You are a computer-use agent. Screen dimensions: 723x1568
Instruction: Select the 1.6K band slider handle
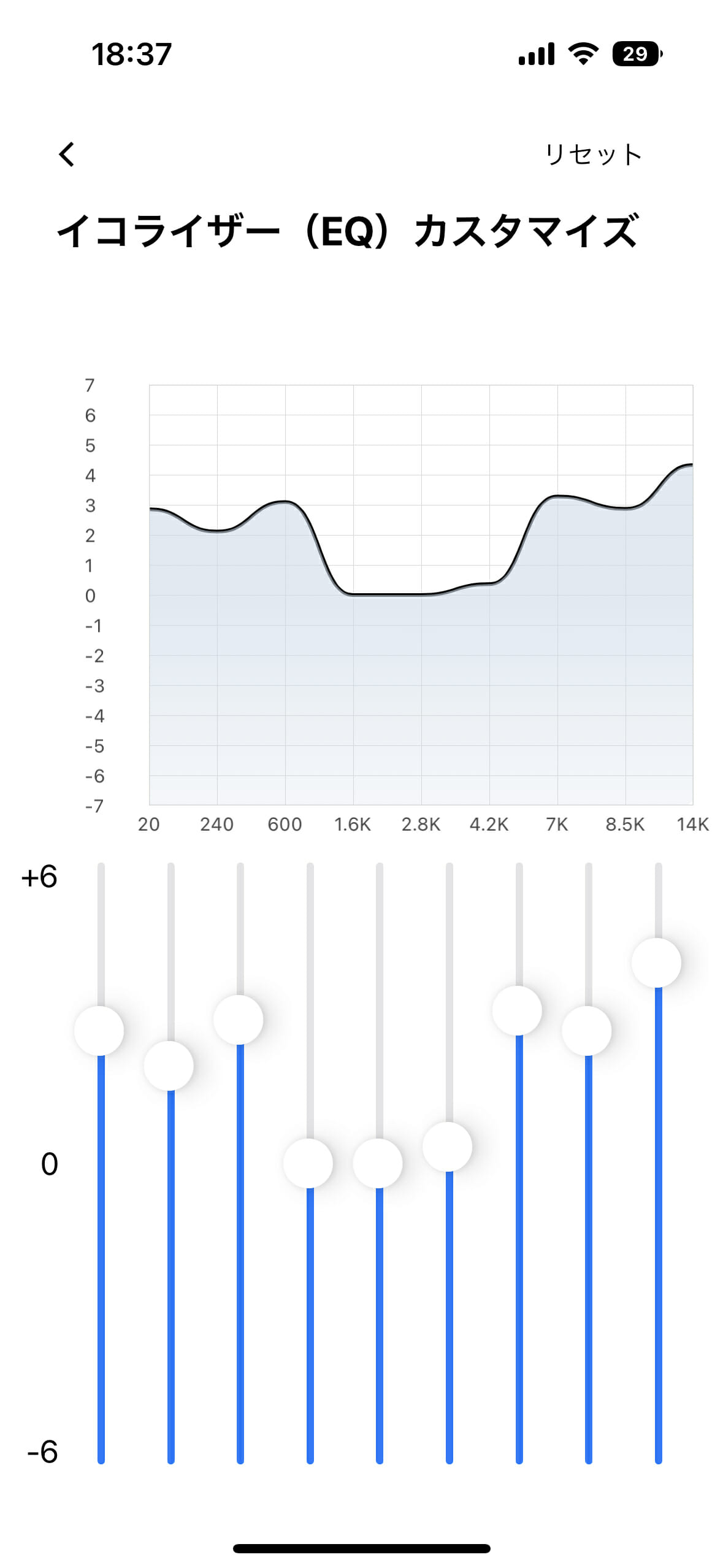point(308,1163)
